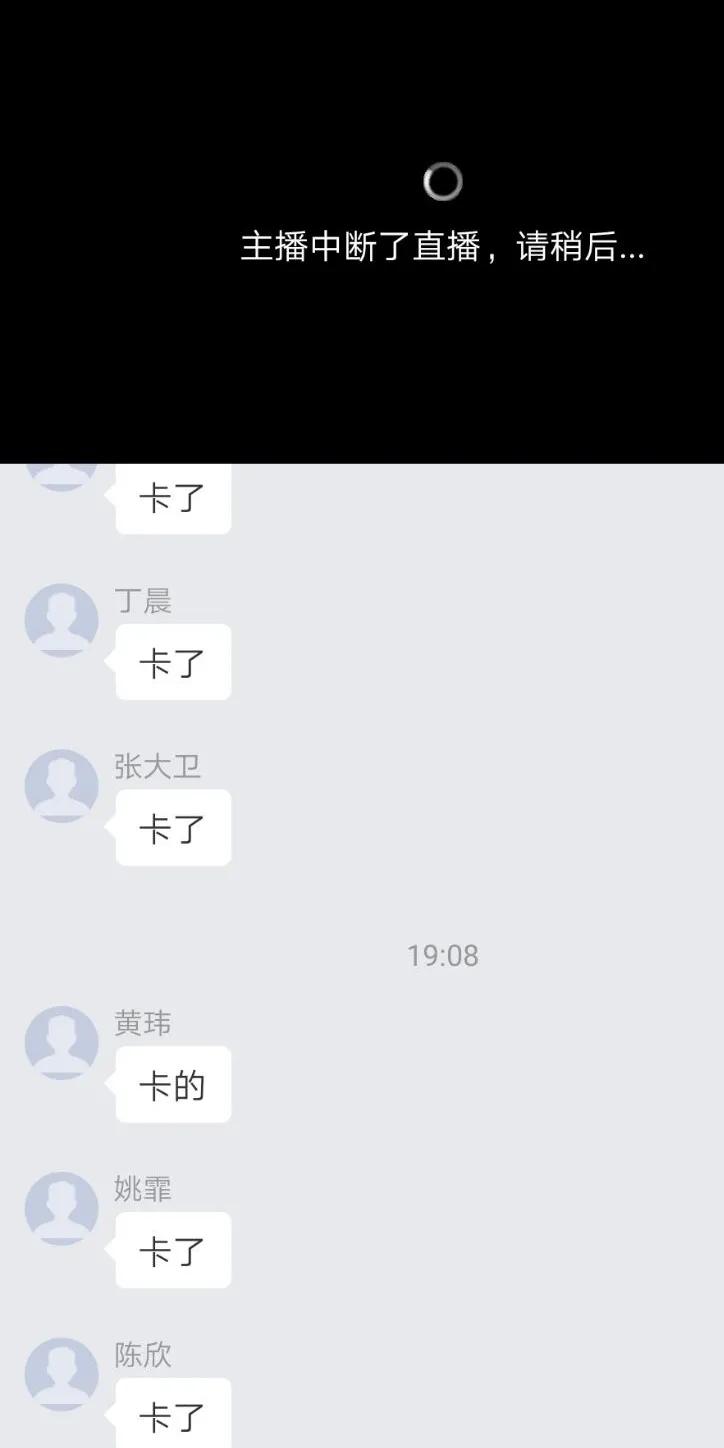Viewport: 724px width, 1448px height.
Task: Click the 19:08 timestamp
Action: (x=443, y=955)
